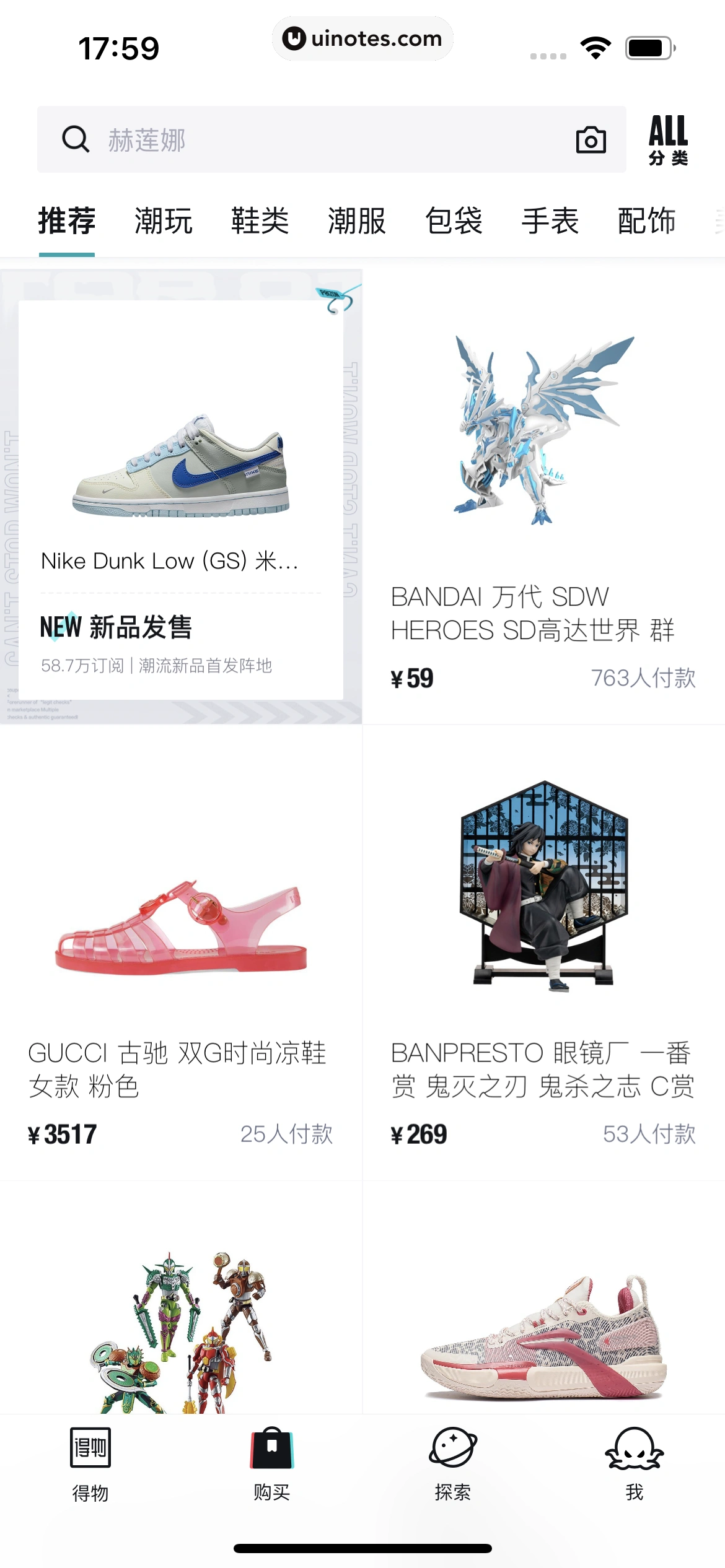The image size is (725, 1568).
Task: Tap the camera visual search icon
Action: [x=591, y=140]
